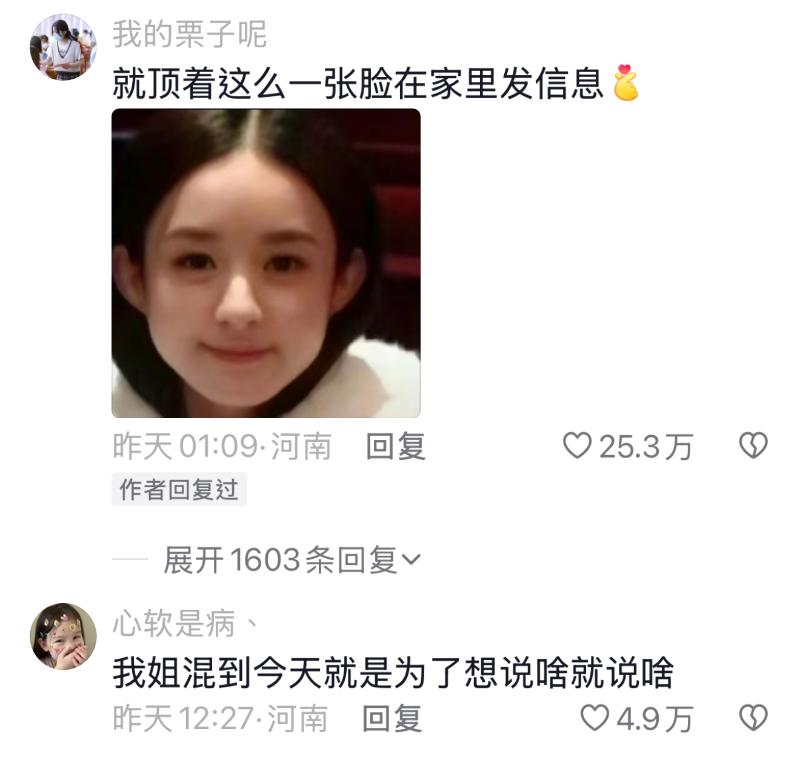Reply to 我的栗子呢's comment
Screen dimensions: 800x760
click(x=396, y=446)
